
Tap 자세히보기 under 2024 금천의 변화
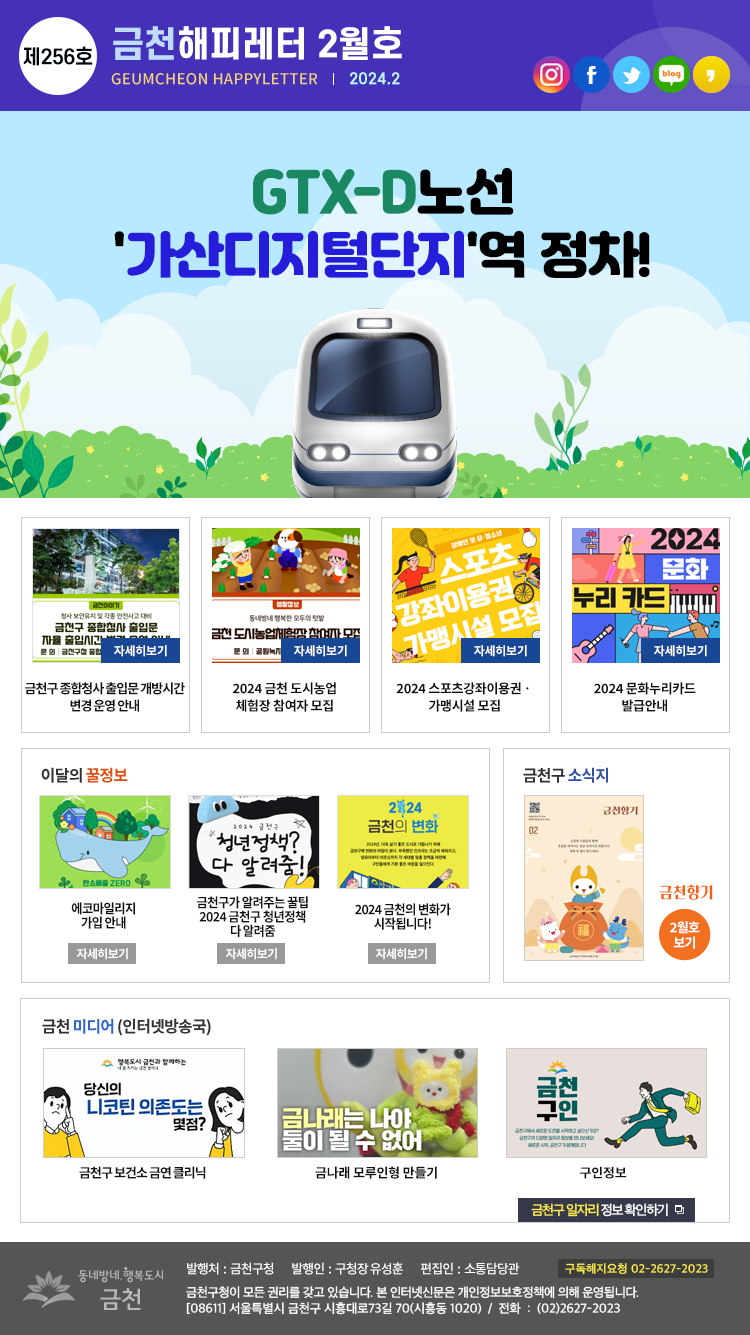[x=401, y=954]
